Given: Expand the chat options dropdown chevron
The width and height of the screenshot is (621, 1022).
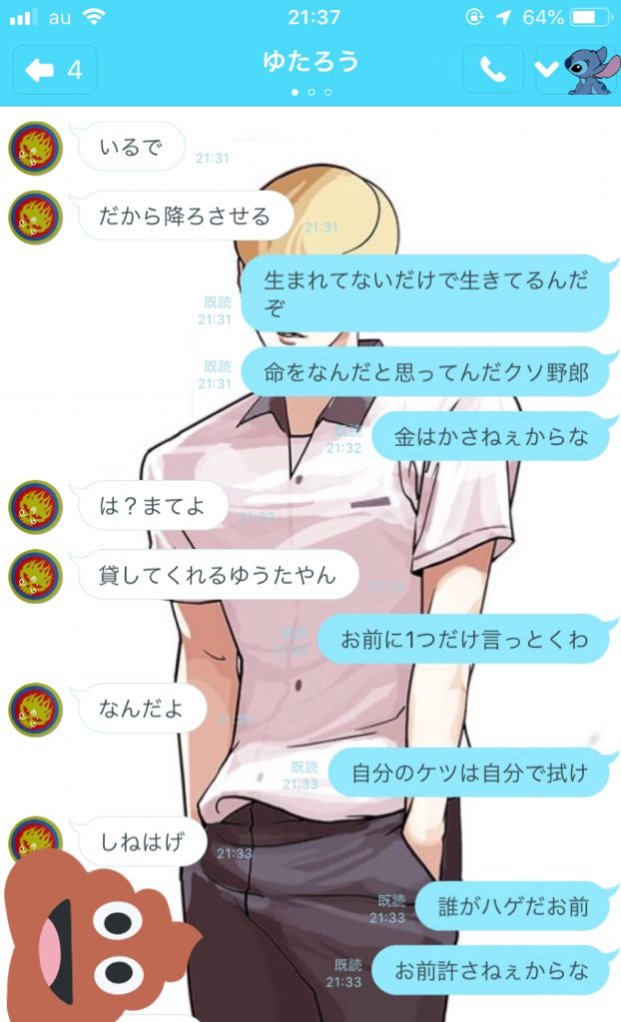Looking at the screenshot, I should [547, 70].
